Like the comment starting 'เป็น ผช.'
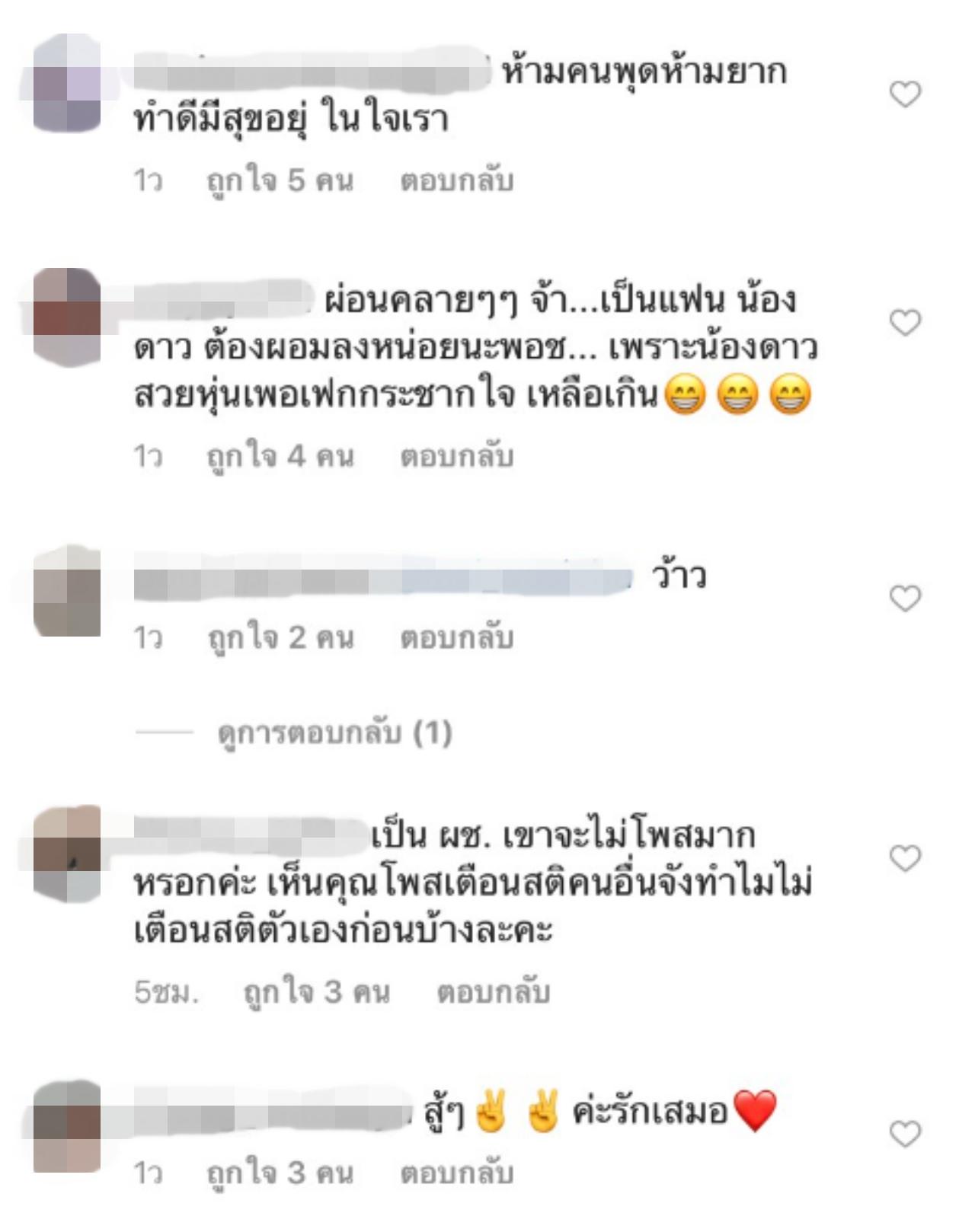 [x=905, y=858]
